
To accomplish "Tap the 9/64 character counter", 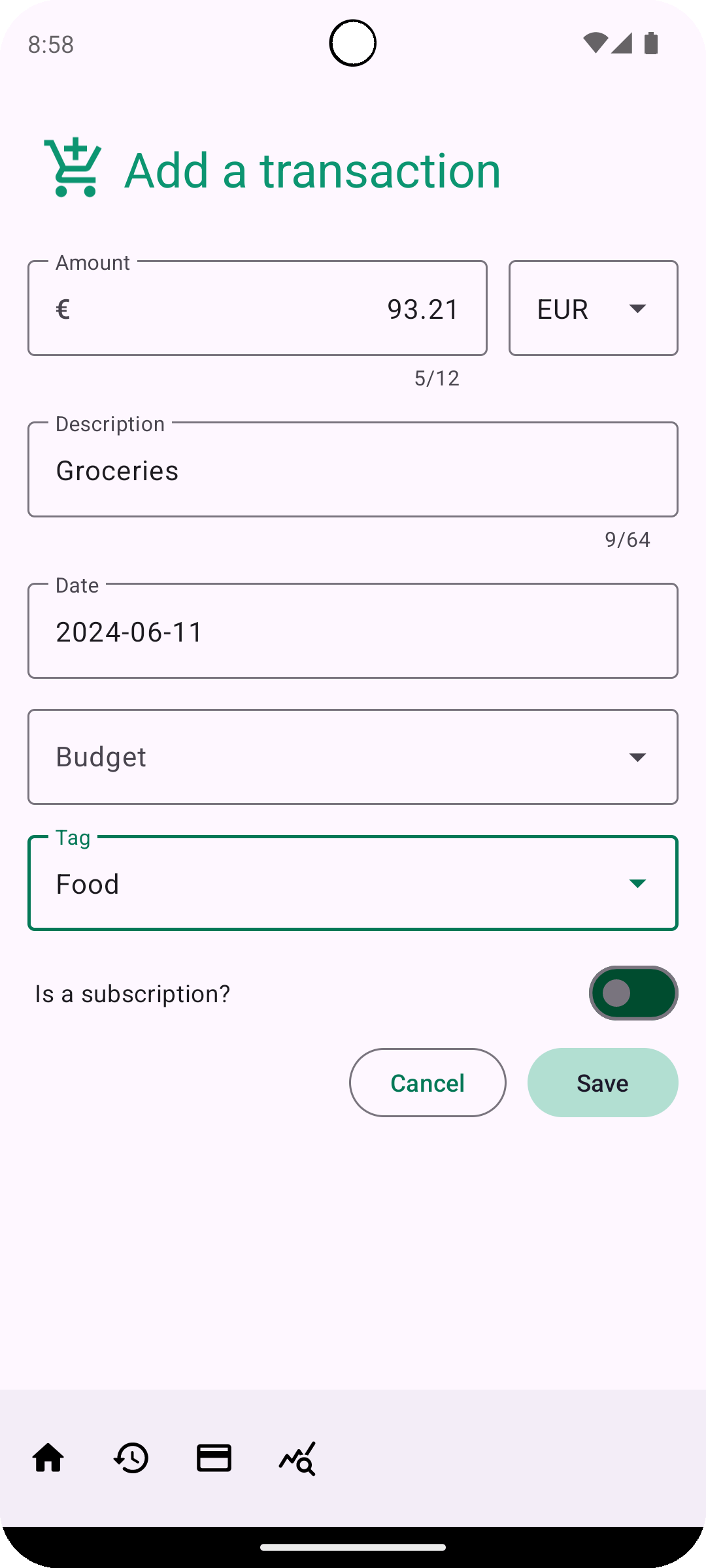I will point(626,539).
